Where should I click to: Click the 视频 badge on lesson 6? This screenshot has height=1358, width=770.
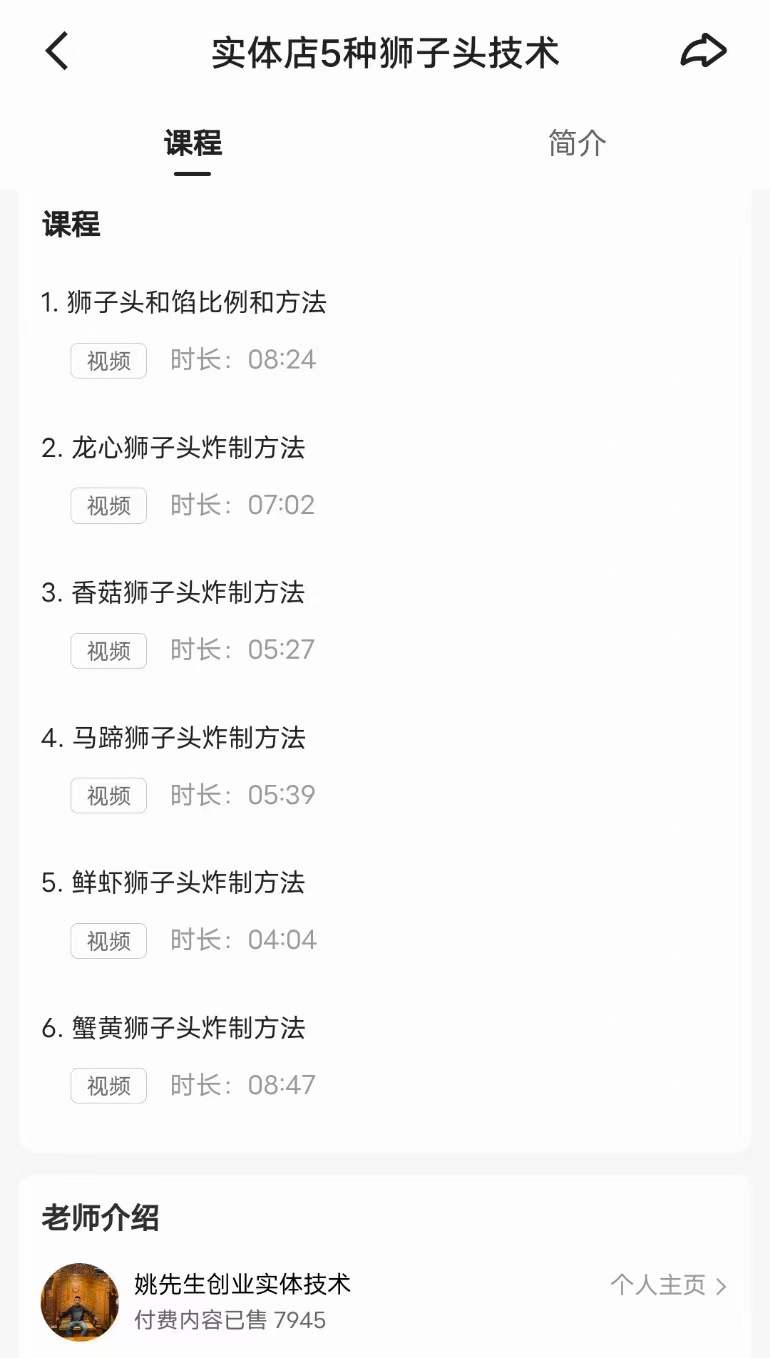point(107,1085)
